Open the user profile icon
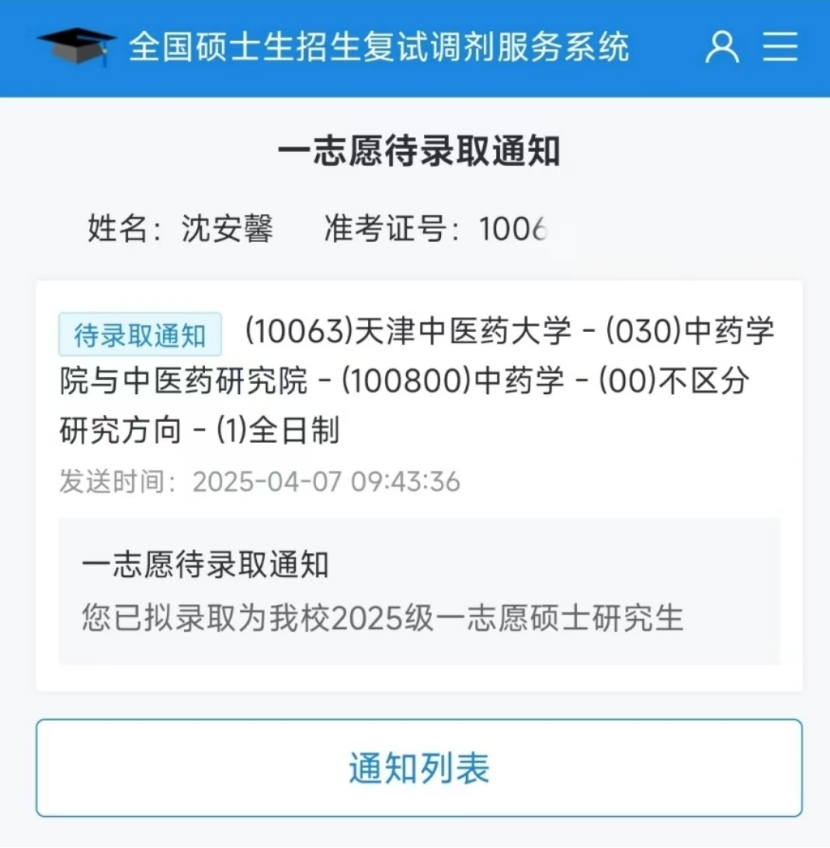The height and width of the screenshot is (848, 830). pyautogui.click(x=722, y=47)
